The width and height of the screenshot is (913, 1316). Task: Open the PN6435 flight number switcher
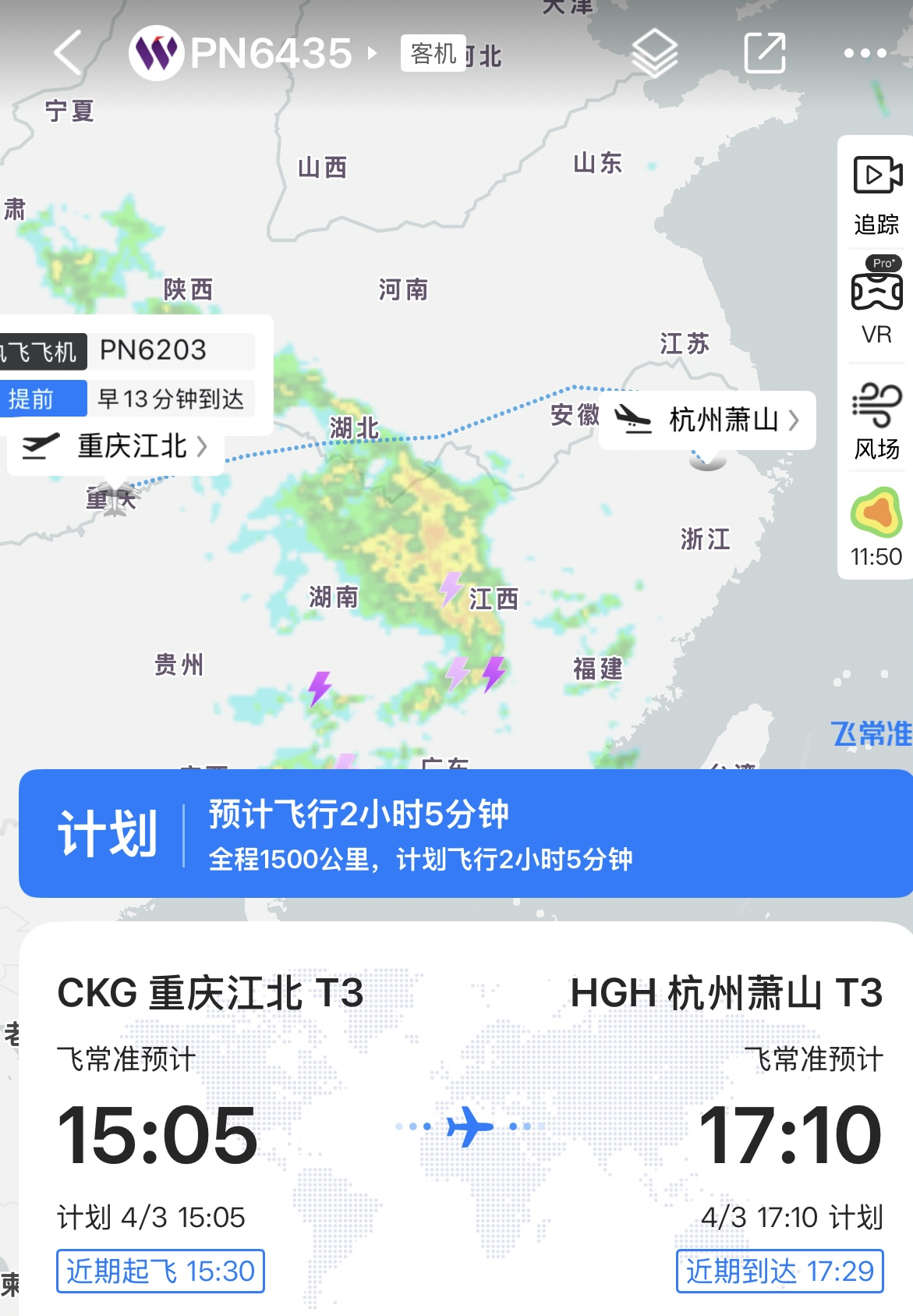pyautogui.click(x=271, y=53)
